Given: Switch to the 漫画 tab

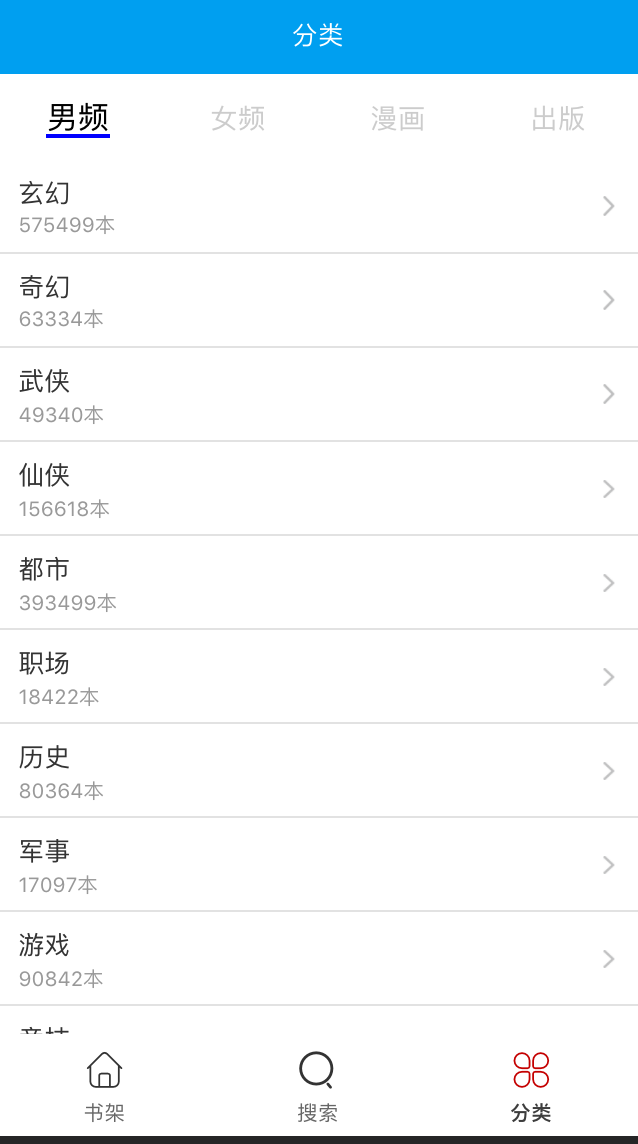Looking at the screenshot, I should (x=398, y=119).
